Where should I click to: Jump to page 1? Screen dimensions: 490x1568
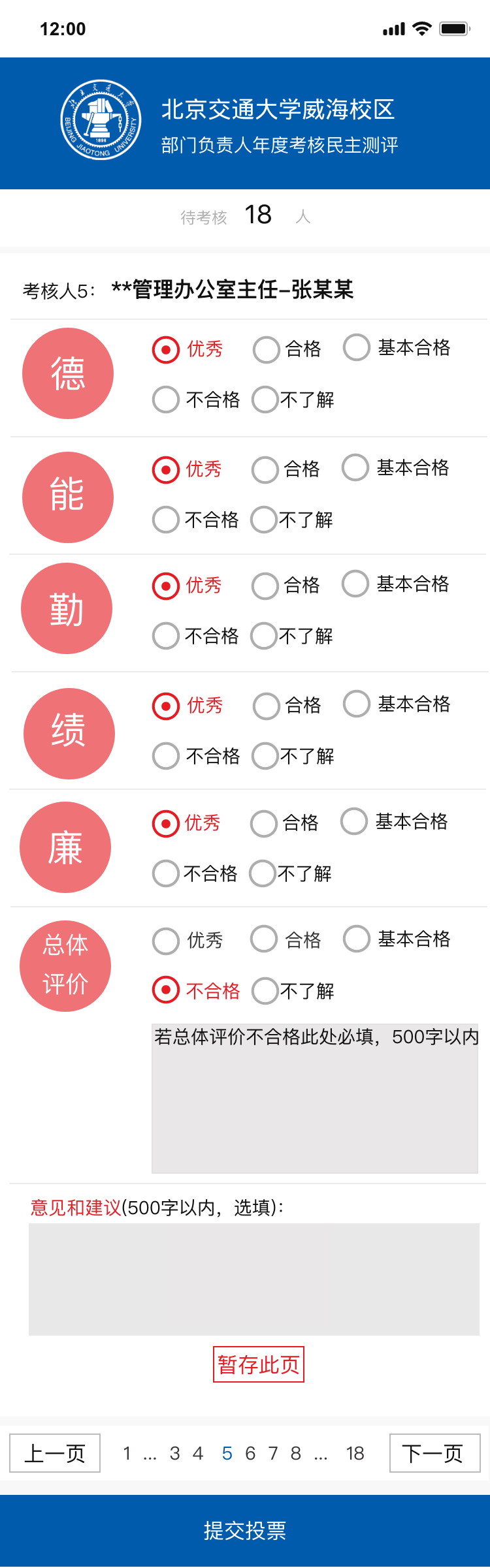(127, 1453)
